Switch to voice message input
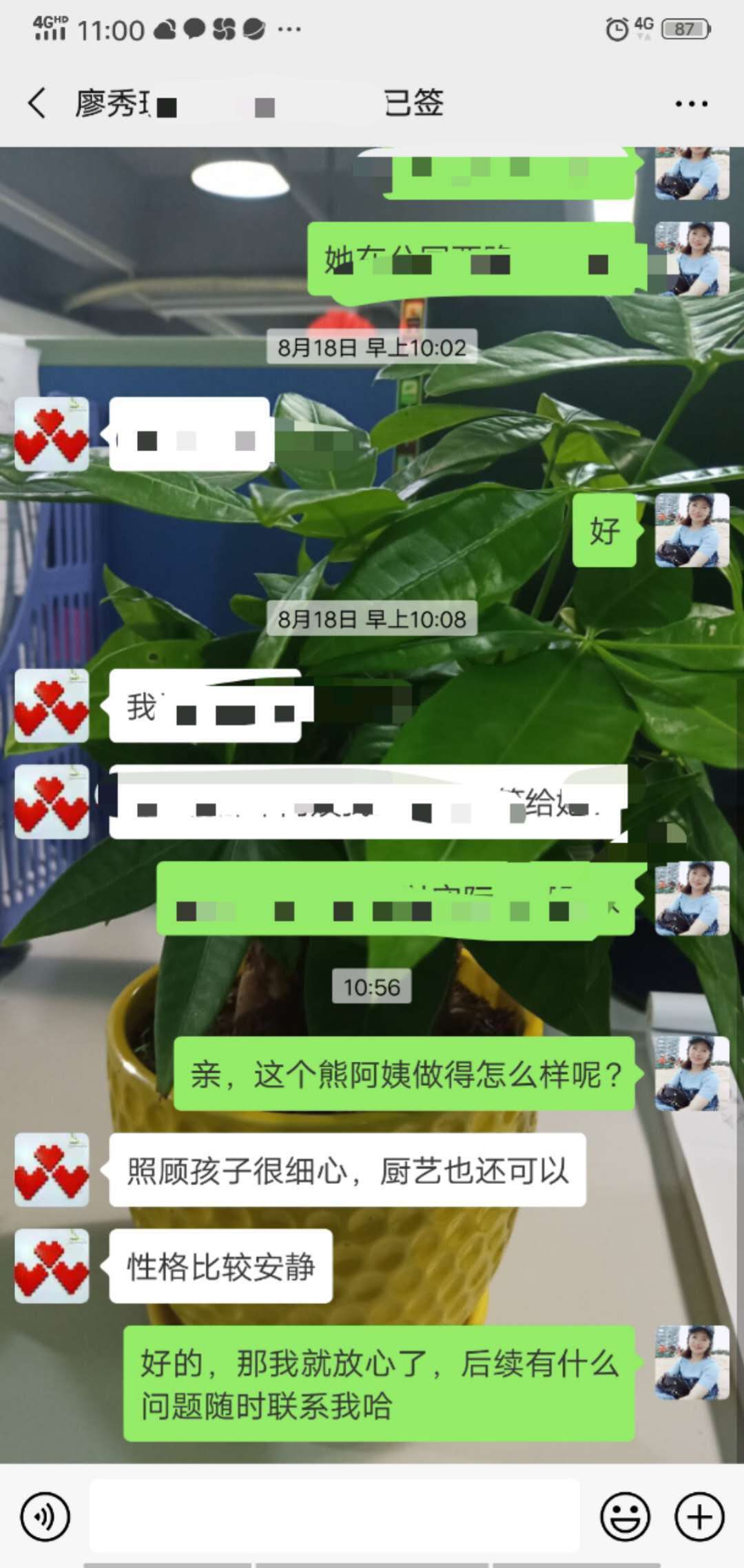Screen dimensions: 744x1568 (x=45, y=1516)
